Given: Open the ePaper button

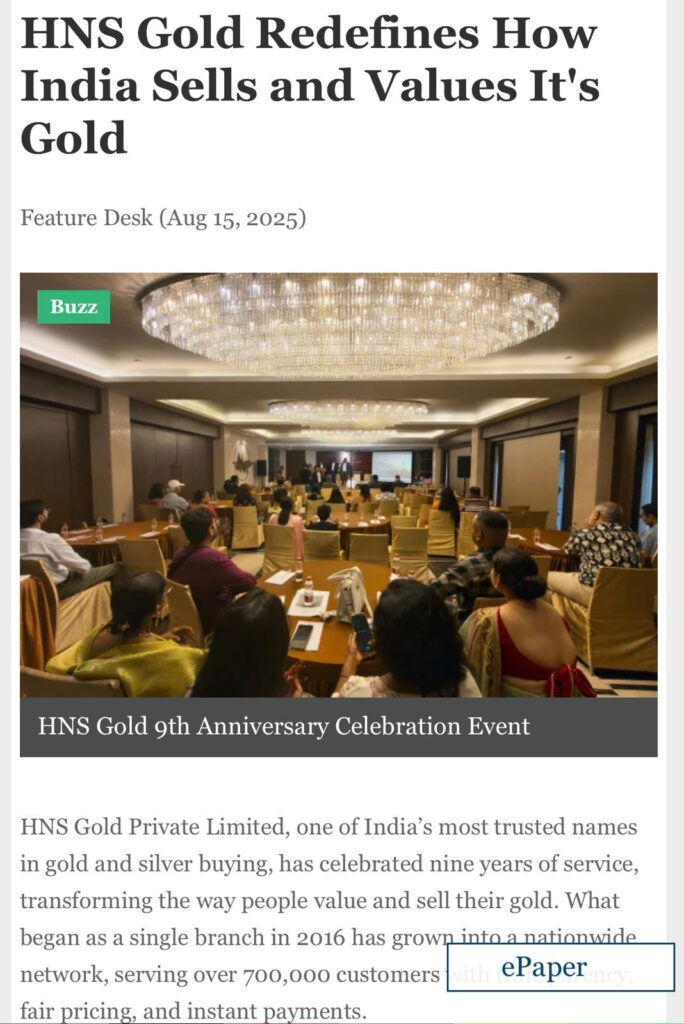Looking at the screenshot, I should click(560, 967).
